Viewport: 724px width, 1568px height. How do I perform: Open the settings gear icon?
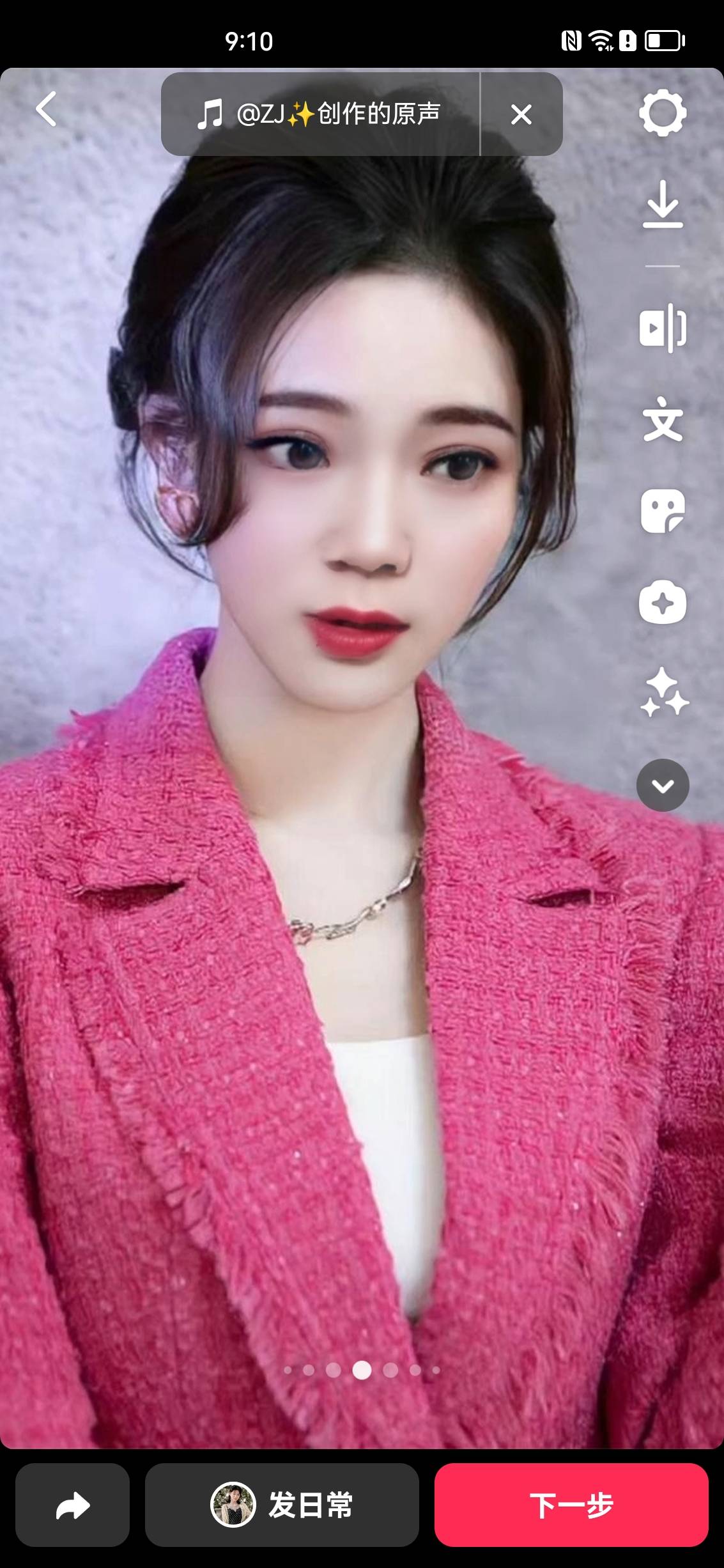coord(663,113)
